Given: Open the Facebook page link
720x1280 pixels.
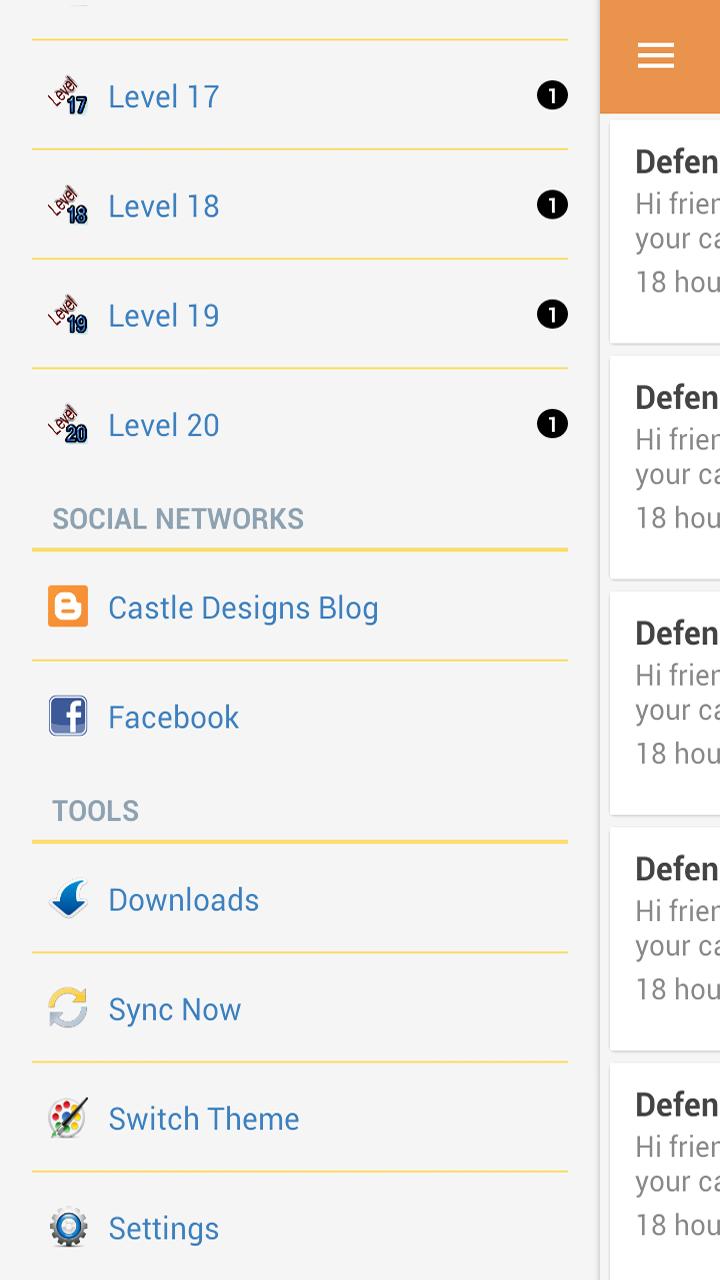Looking at the screenshot, I should [x=173, y=716].
